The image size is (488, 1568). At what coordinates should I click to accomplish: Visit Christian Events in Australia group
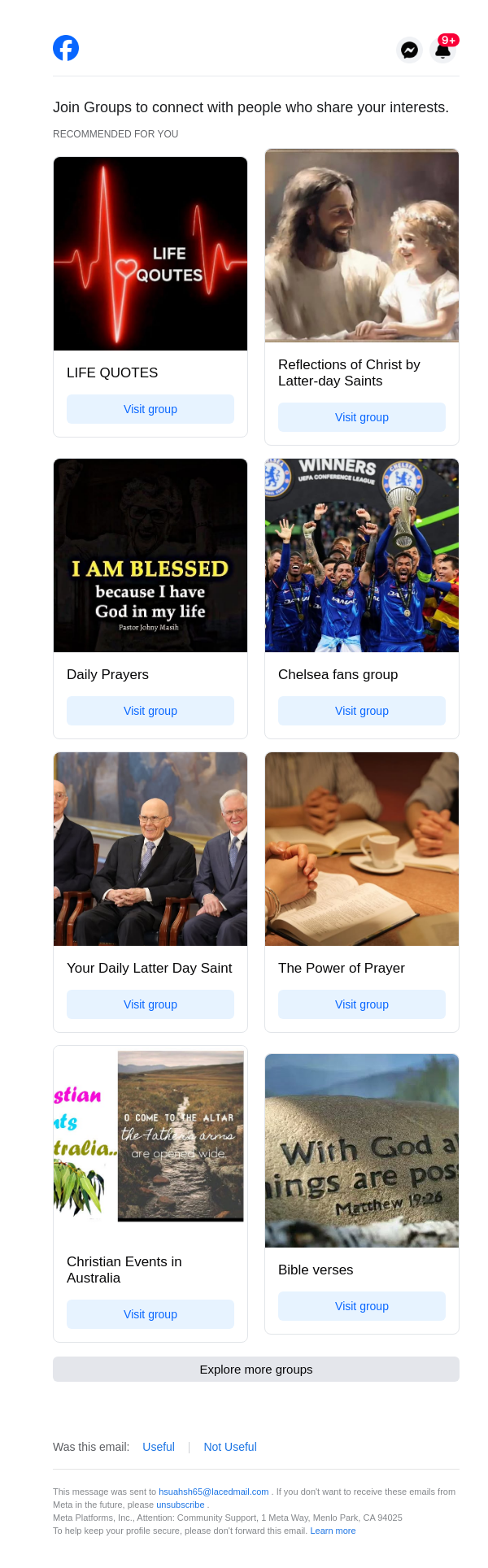click(x=150, y=1314)
